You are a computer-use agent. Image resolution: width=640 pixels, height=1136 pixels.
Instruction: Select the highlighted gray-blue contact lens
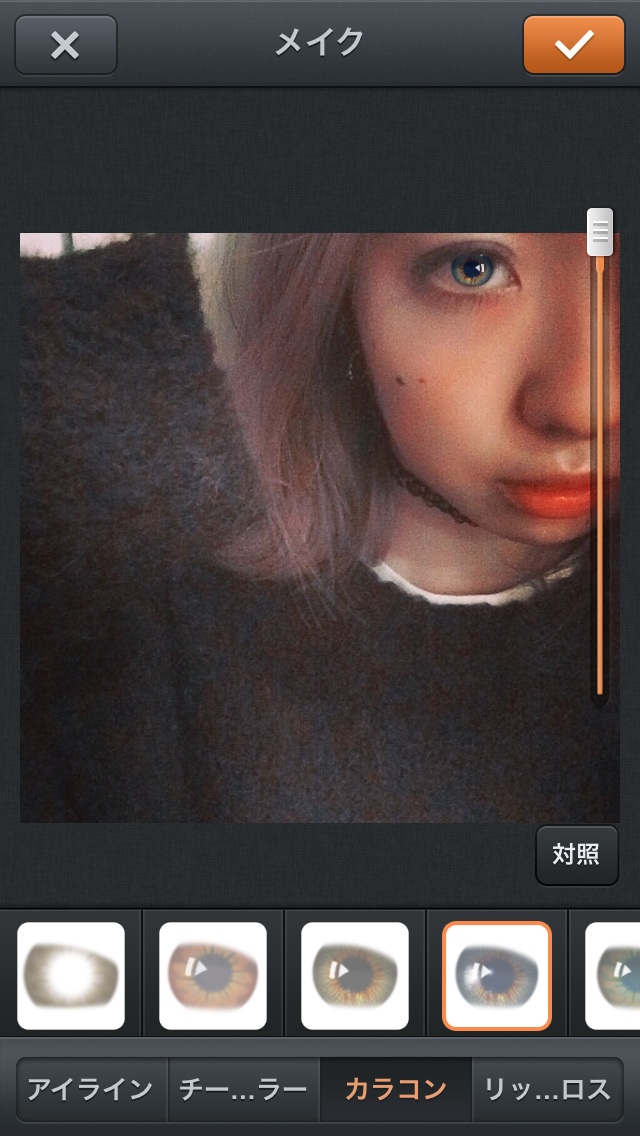point(497,976)
